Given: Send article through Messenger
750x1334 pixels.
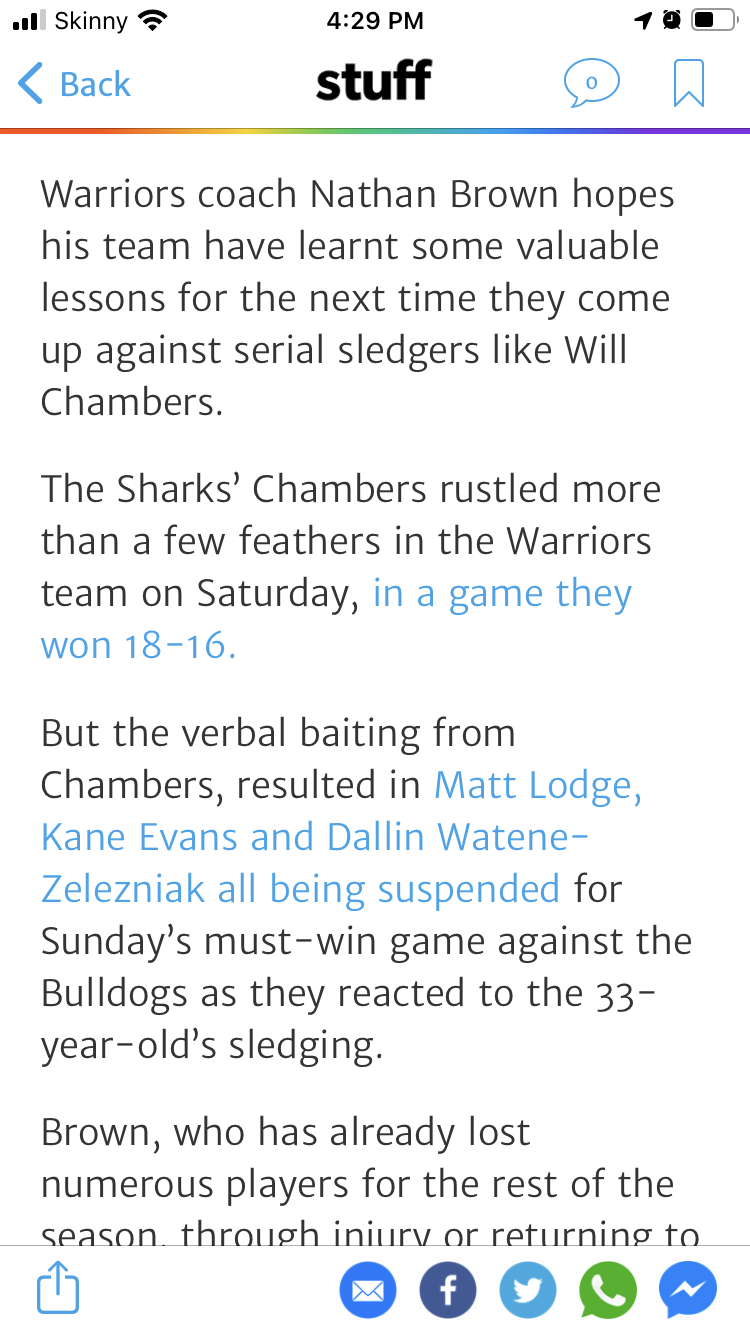Looking at the screenshot, I should pyautogui.click(x=688, y=1290).
